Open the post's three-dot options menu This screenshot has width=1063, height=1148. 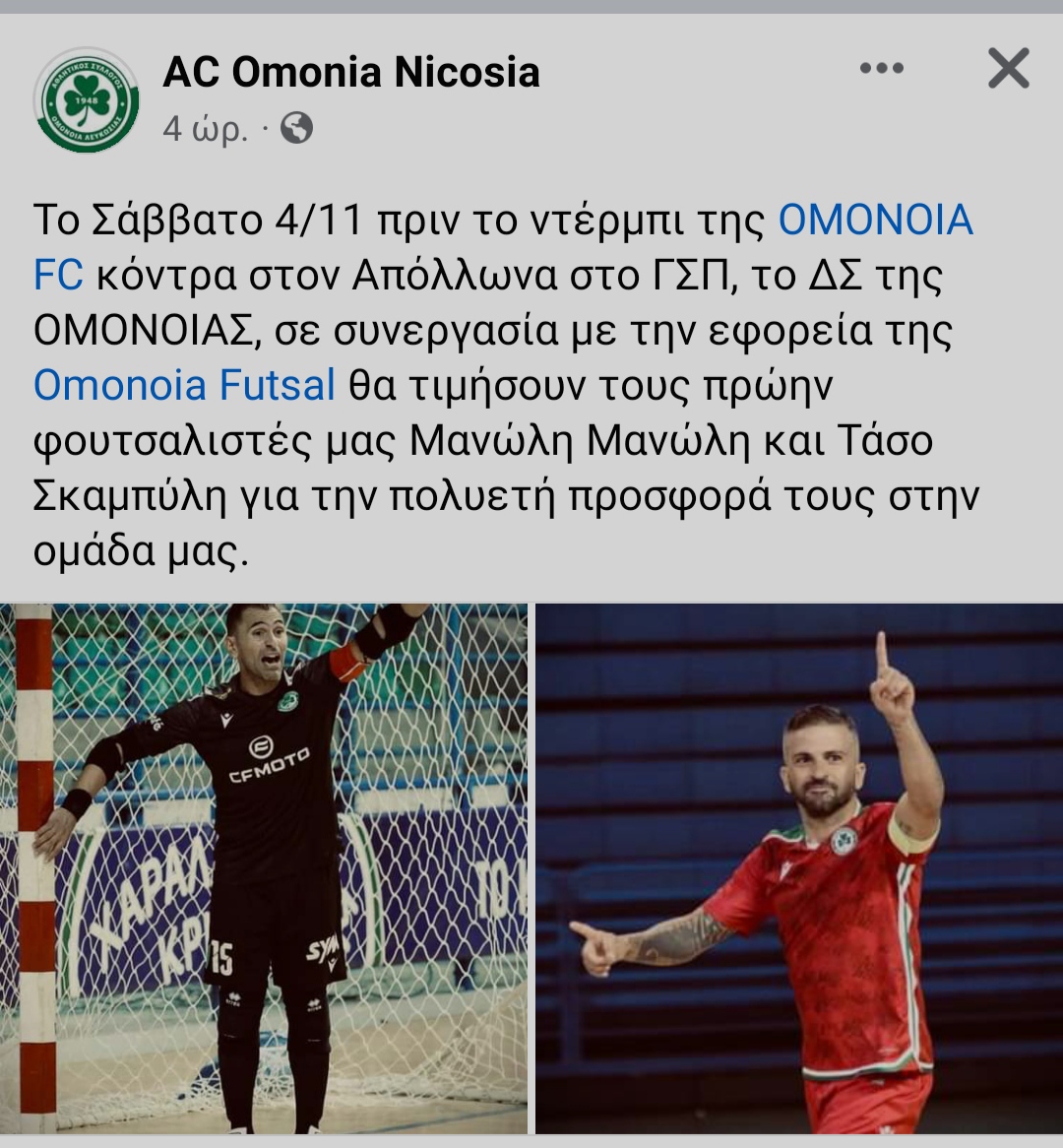pyautogui.click(x=881, y=69)
